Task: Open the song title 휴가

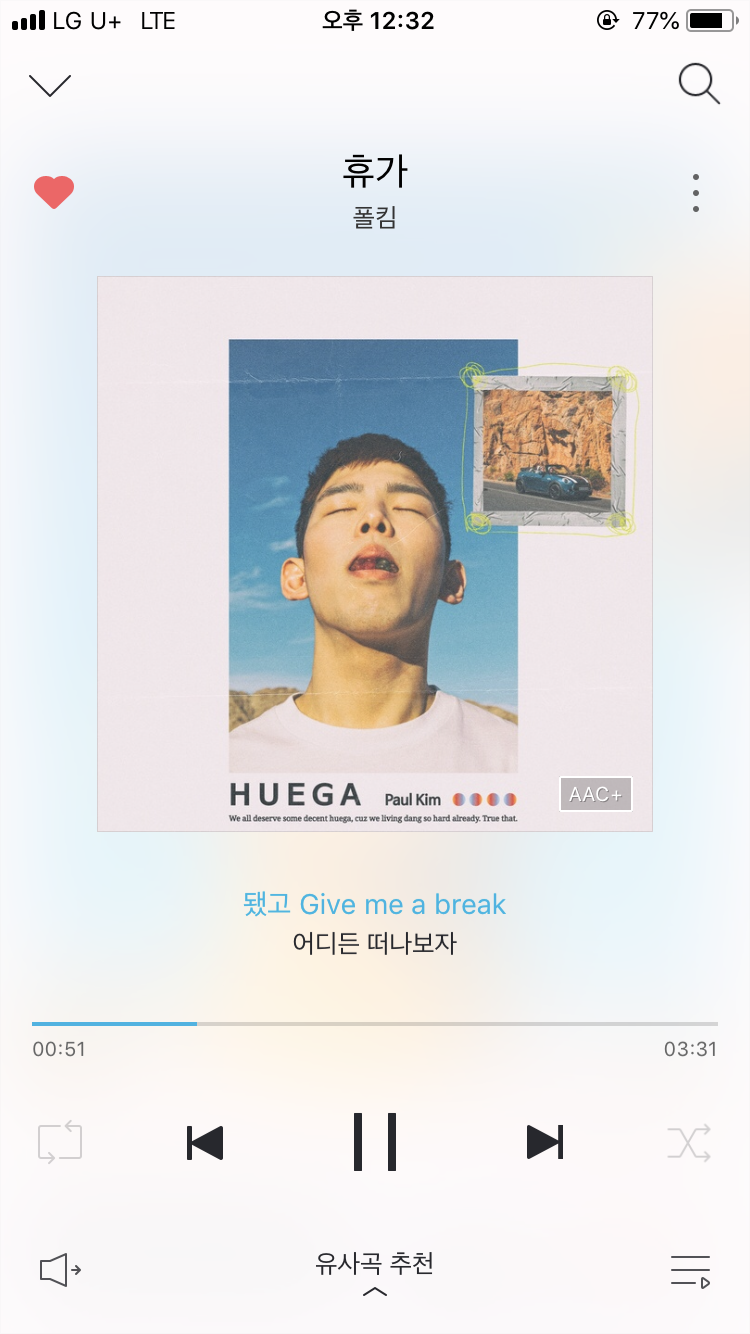Action: tap(375, 171)
